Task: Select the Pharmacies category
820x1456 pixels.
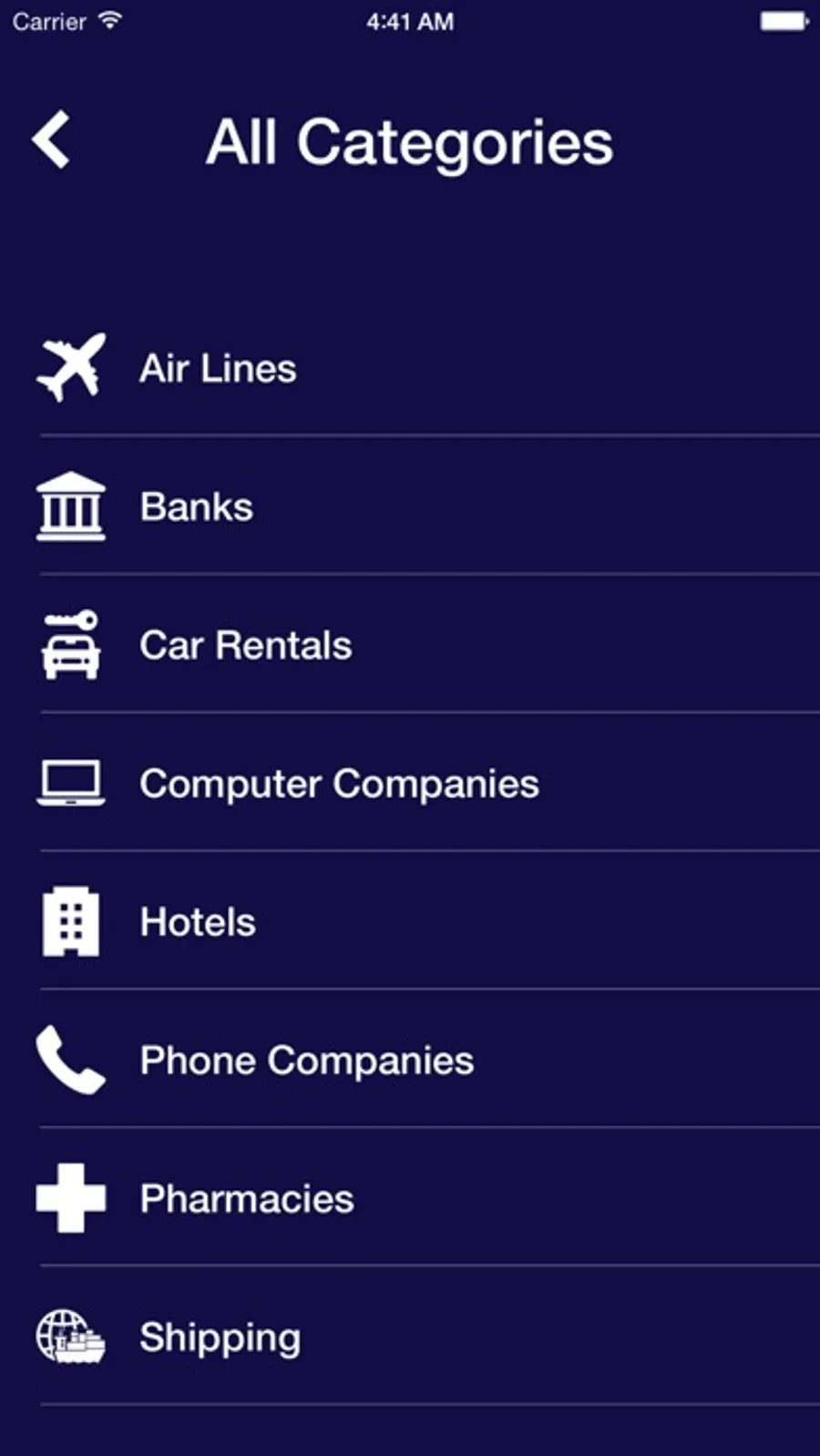Action: [410, 1199]
